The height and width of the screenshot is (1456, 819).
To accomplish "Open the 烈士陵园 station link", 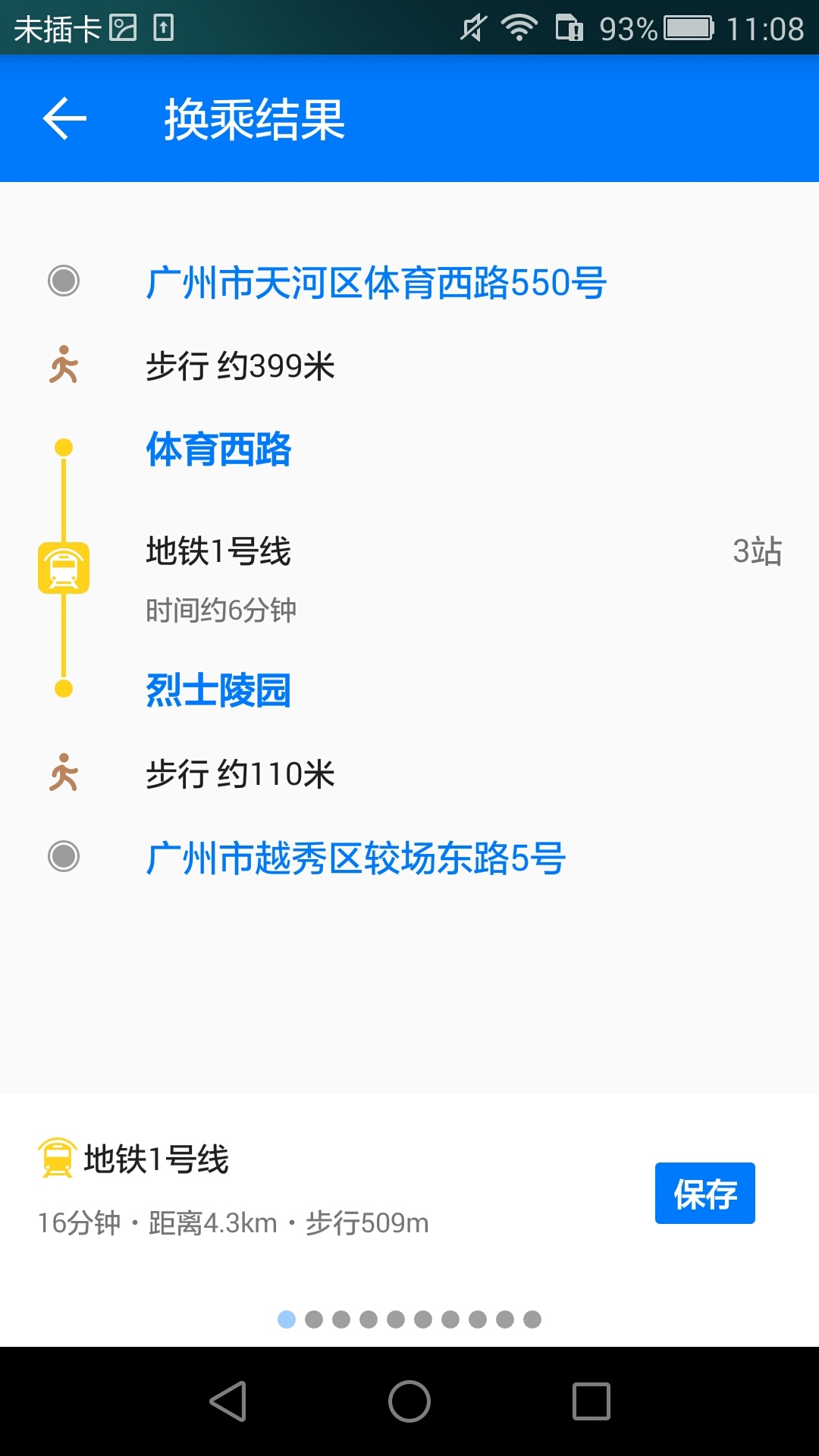I will coord(218,690).
